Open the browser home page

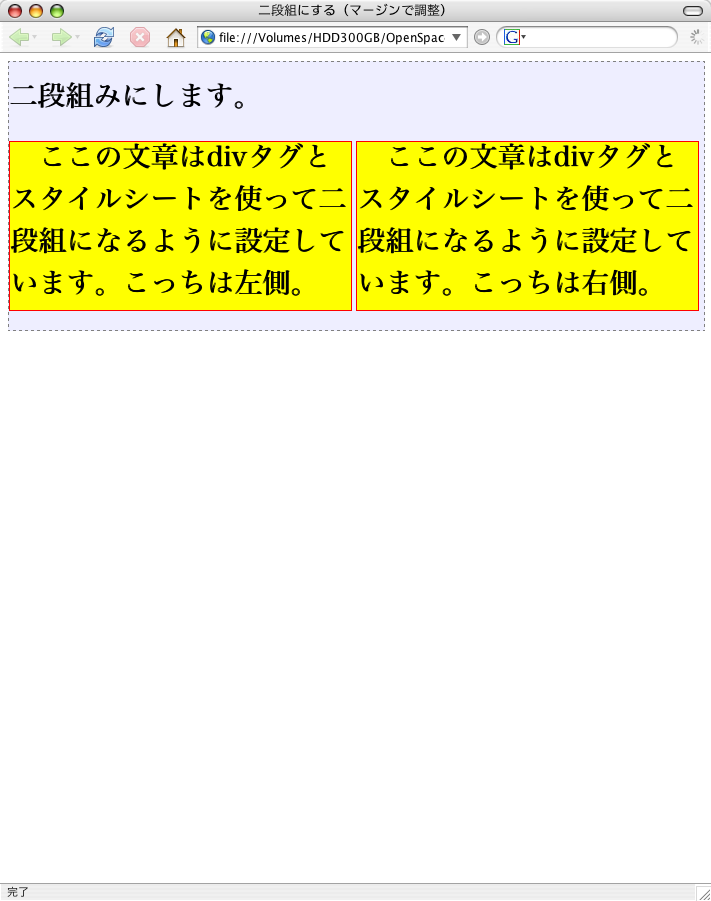pos(175,37)
